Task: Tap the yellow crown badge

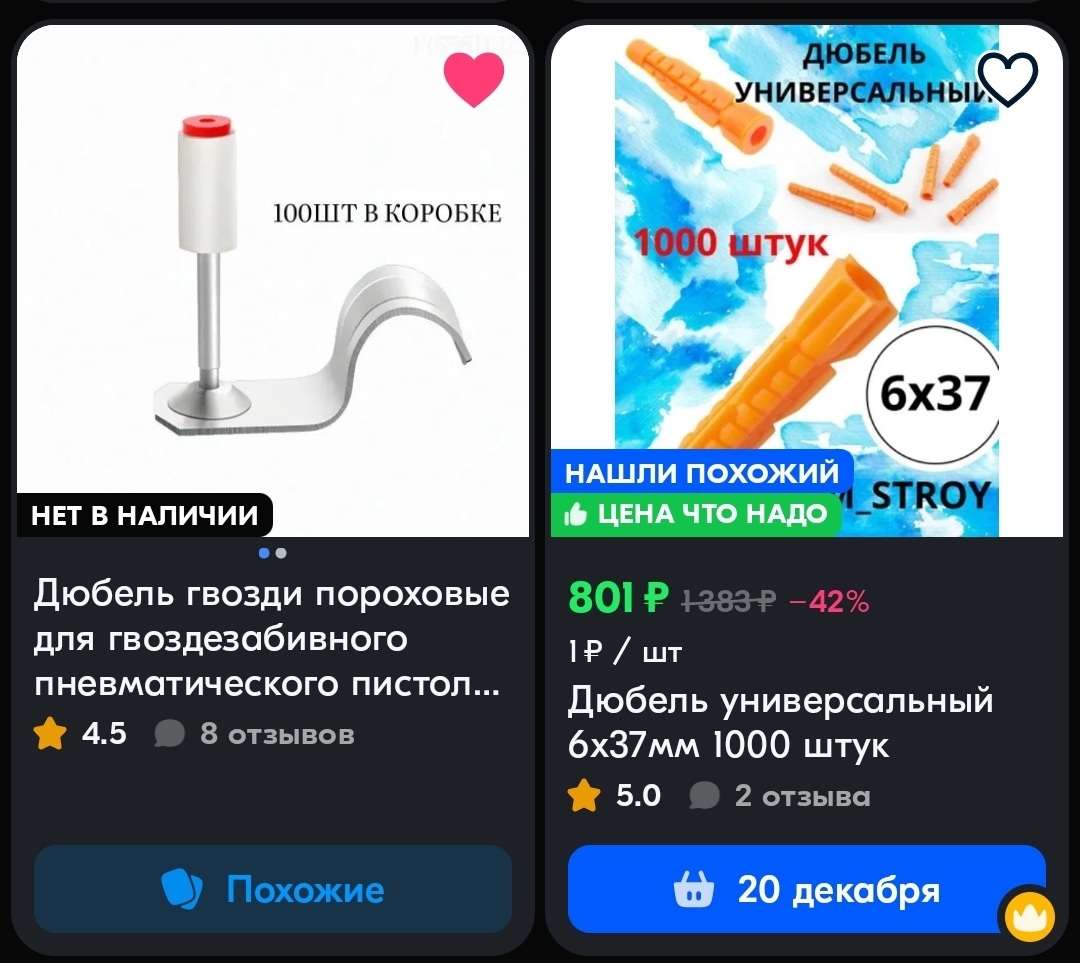Action: click(x=1029, y=918)
